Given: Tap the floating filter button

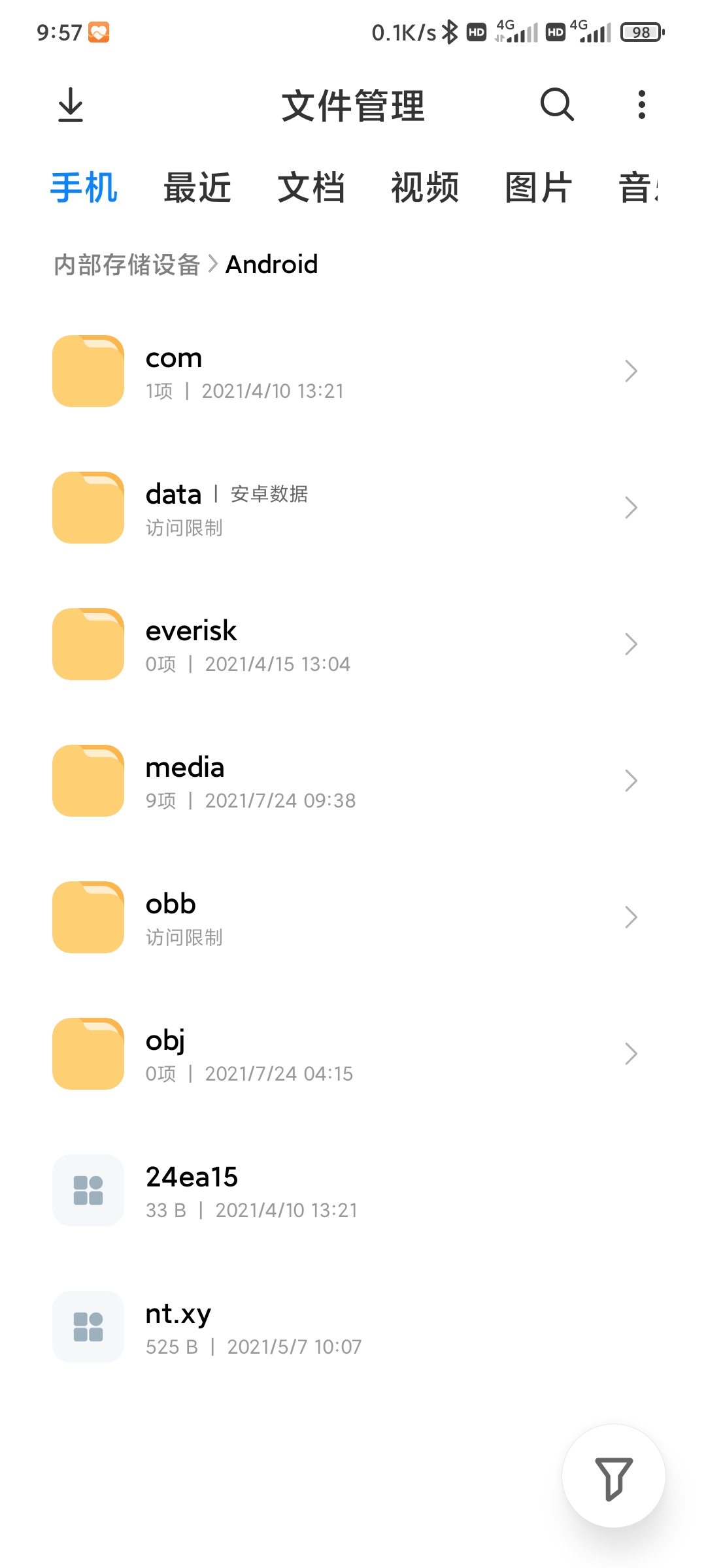Looking at the screenshot, I should coord(613,1476).
